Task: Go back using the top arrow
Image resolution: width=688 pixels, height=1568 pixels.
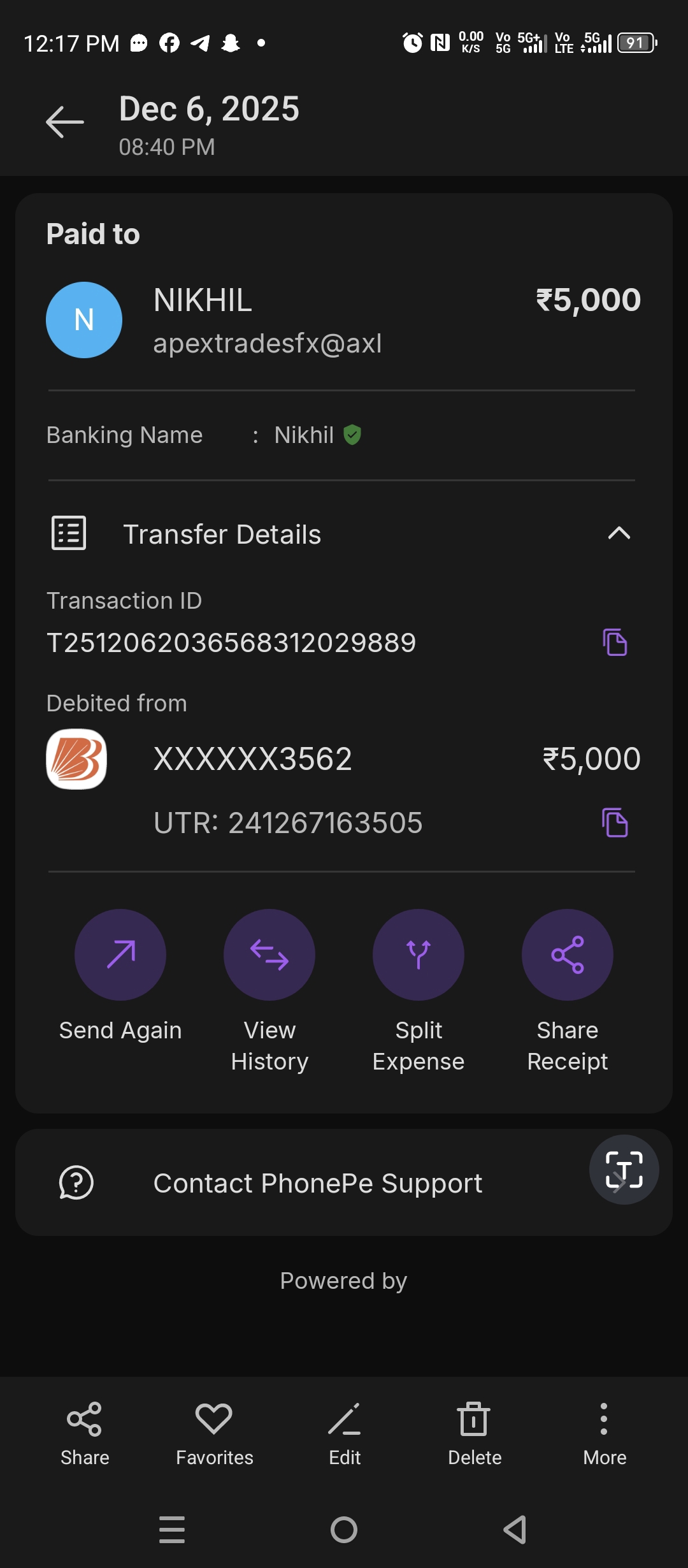Action: tap(65, 122)
